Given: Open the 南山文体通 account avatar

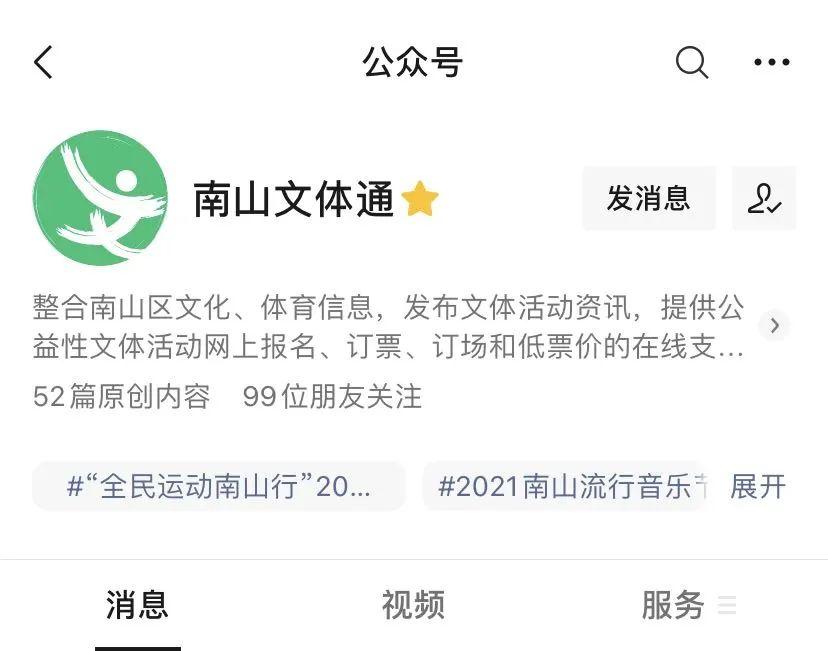Looking at the screenshot, I should click(x=100, y=197).
